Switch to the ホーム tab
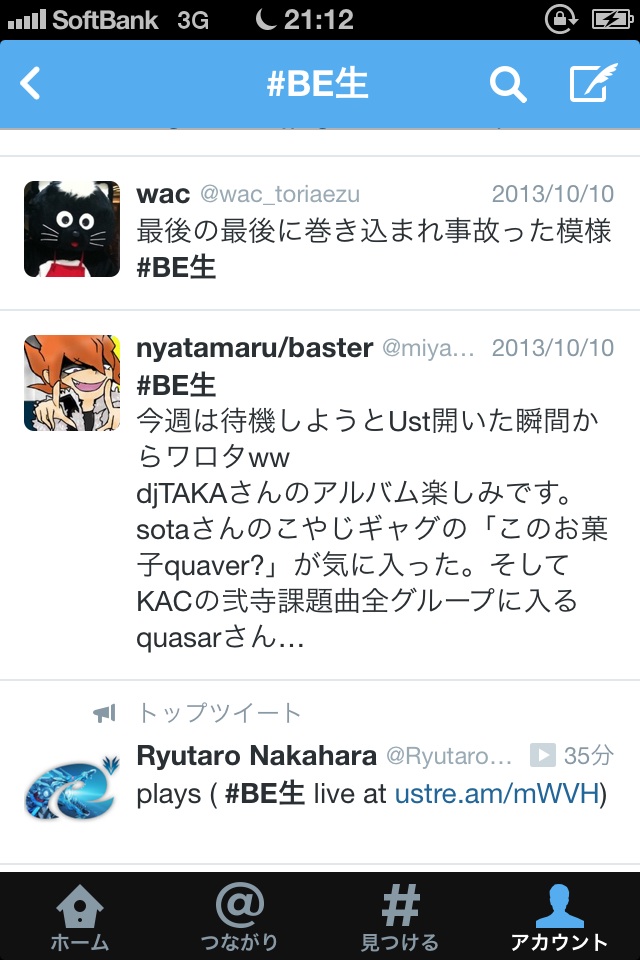 coord(80,917)
